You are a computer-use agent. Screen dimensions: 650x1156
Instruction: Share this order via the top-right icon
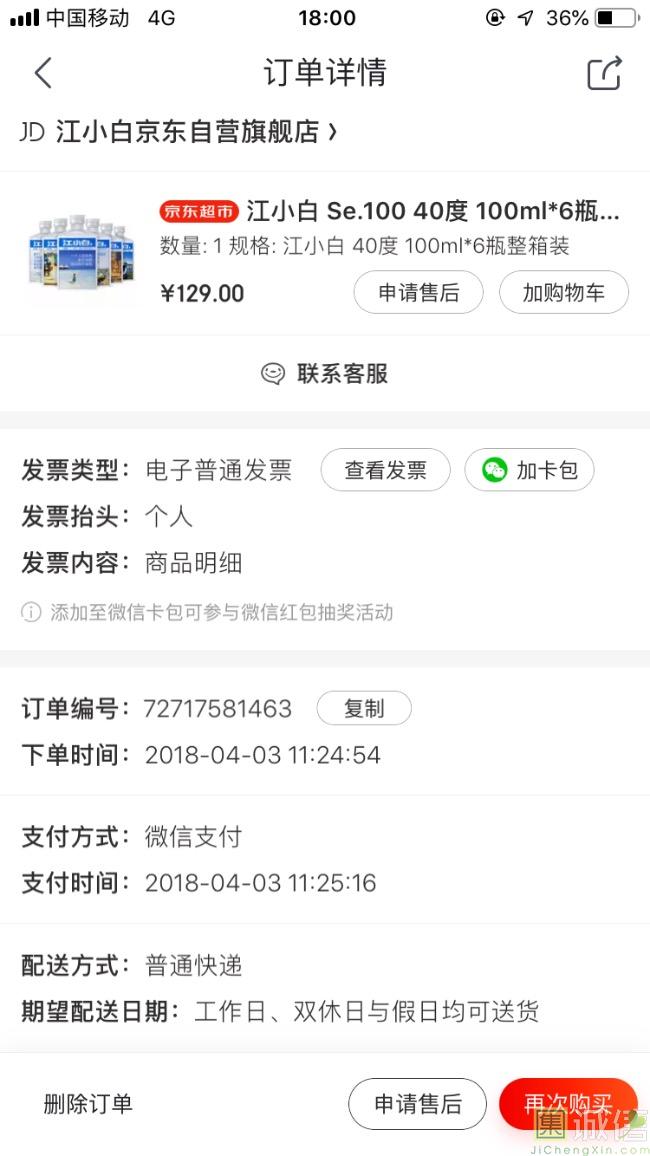[604, 73]
